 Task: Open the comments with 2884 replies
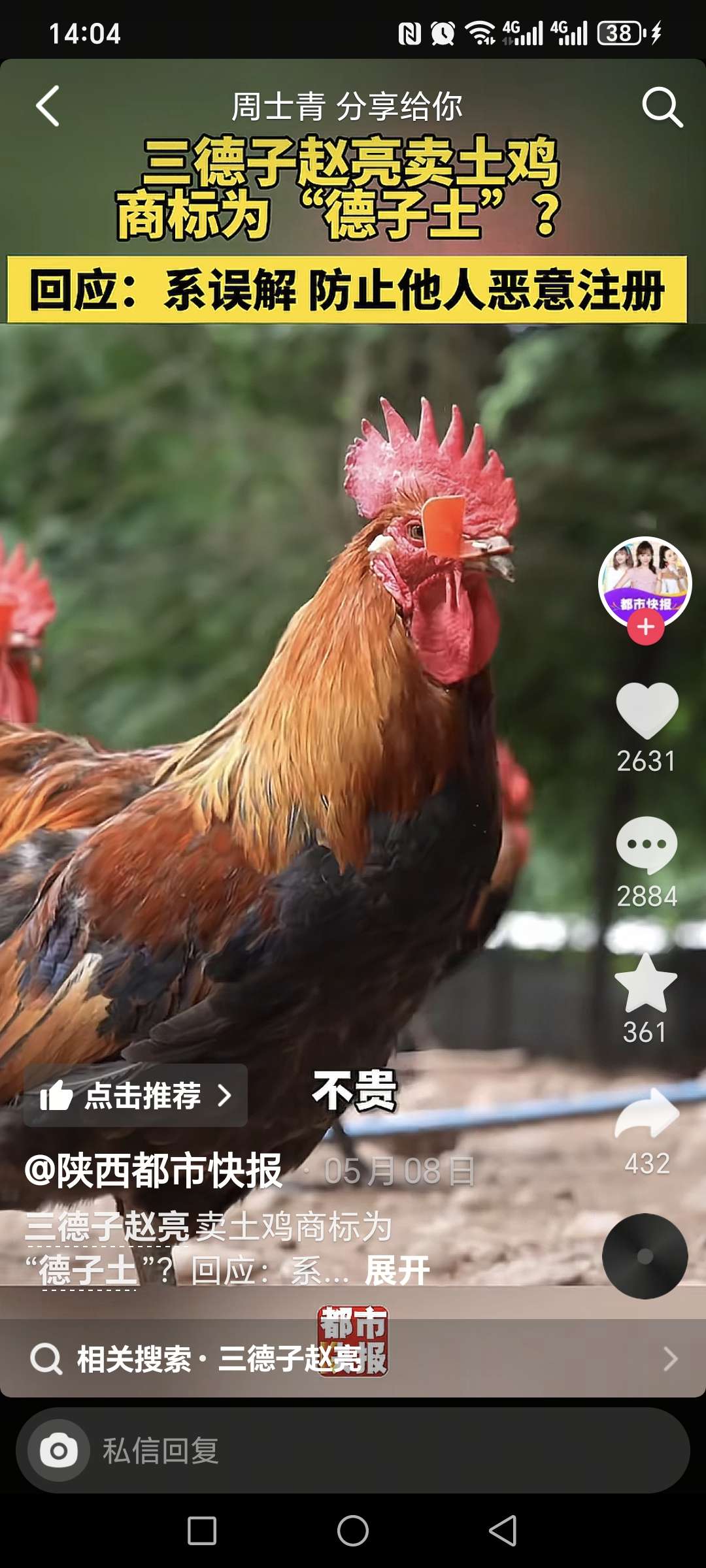coord(647,845)
